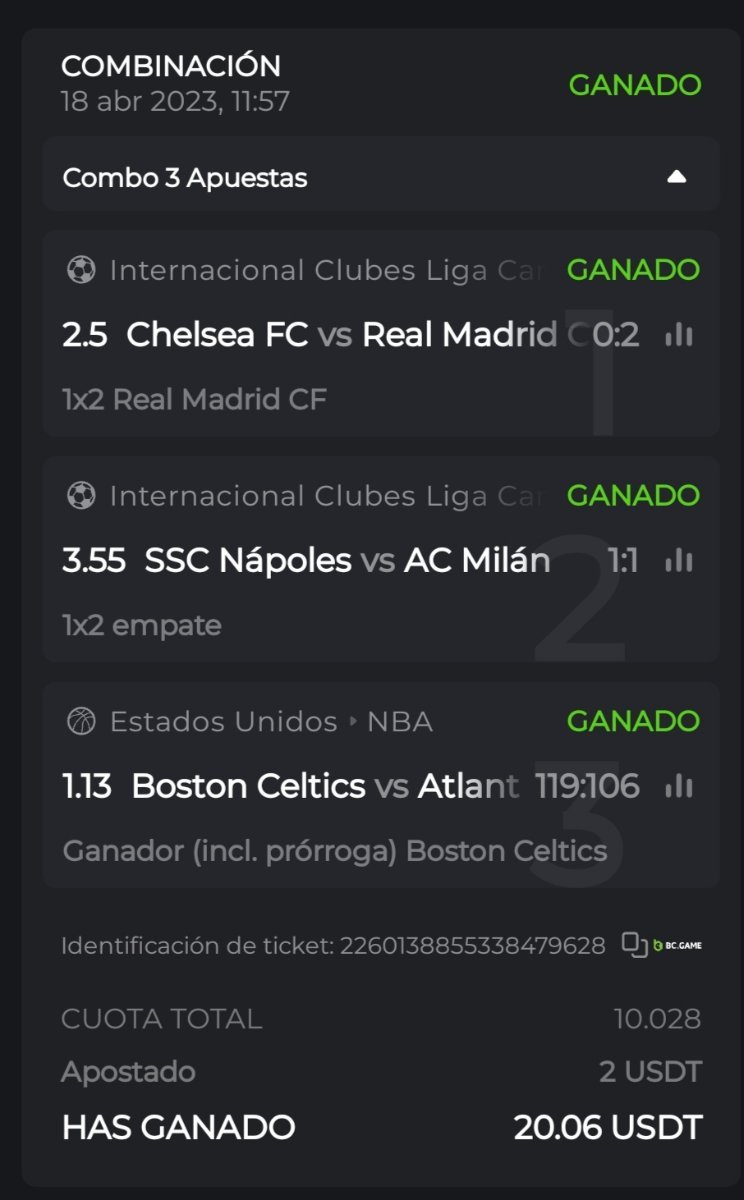Collapse the Combo 3 Apuestas section
This screenshot has width=744, height=1200.
pyautogui.click(x=677, y=177)
